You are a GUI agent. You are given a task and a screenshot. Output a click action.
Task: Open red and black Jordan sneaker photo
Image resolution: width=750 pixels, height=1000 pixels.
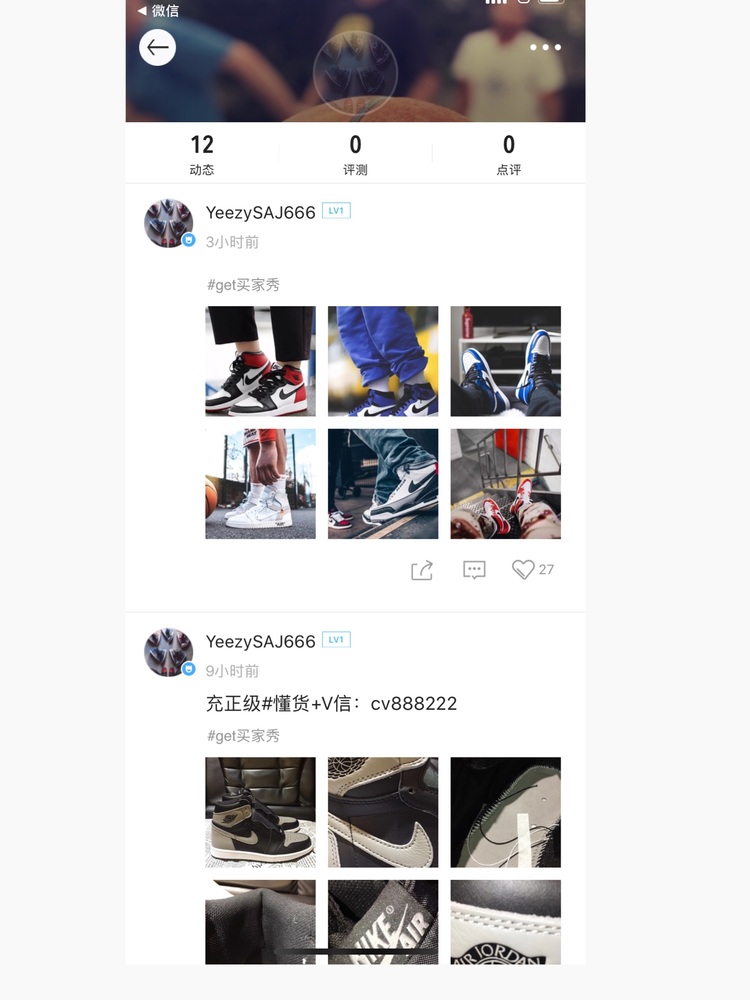coord(260,361)
